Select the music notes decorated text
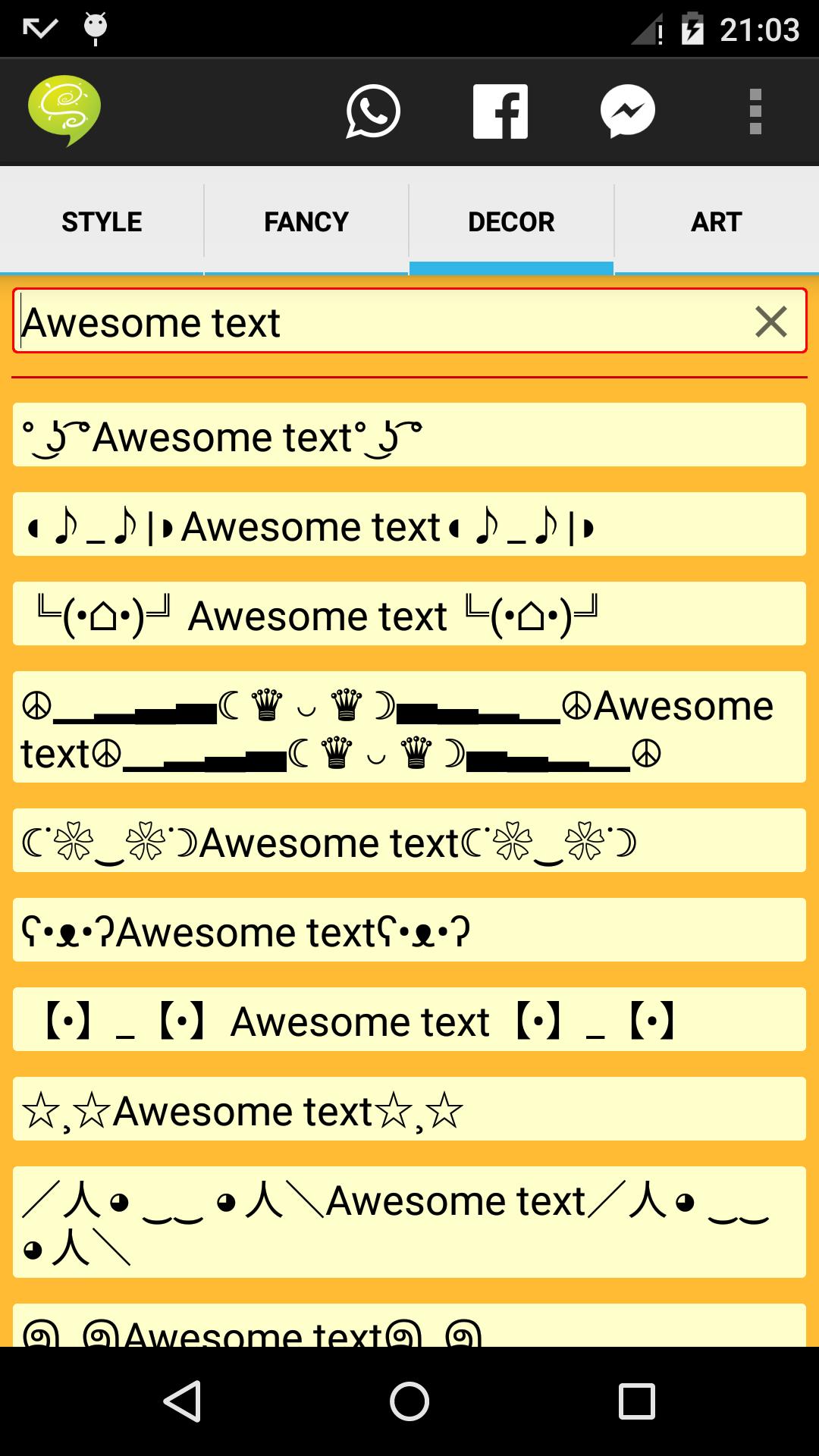 409,525
